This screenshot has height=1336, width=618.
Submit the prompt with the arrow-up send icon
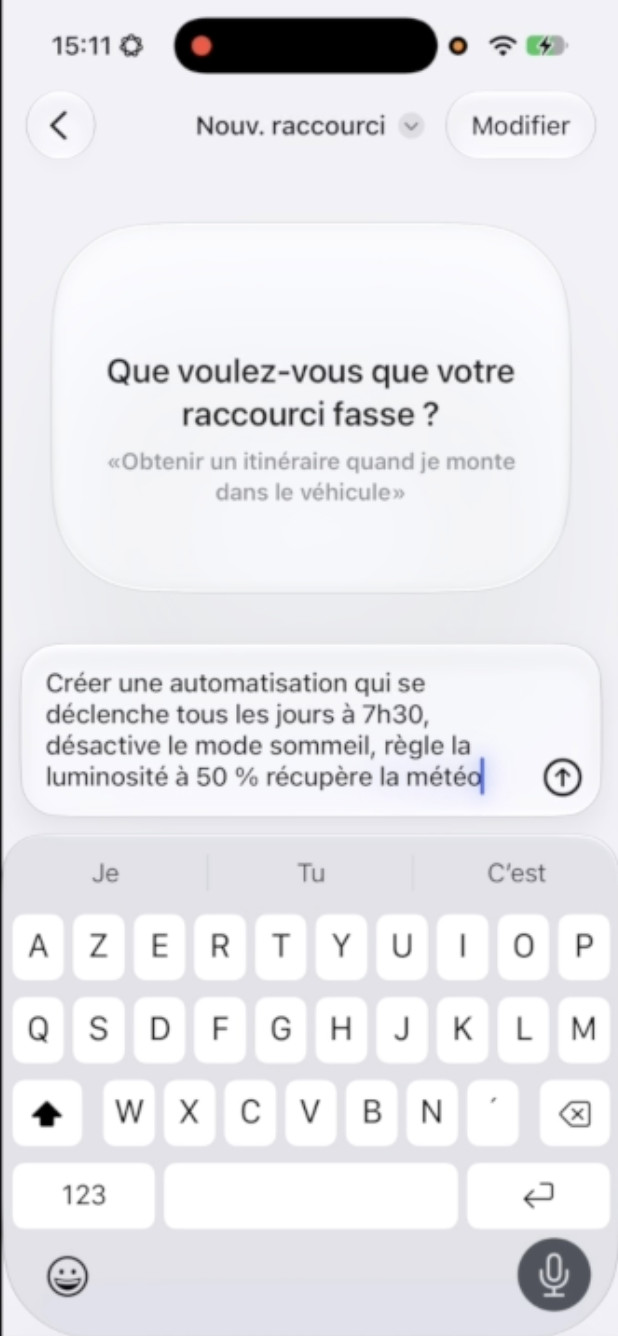click(x=562, y=777)
